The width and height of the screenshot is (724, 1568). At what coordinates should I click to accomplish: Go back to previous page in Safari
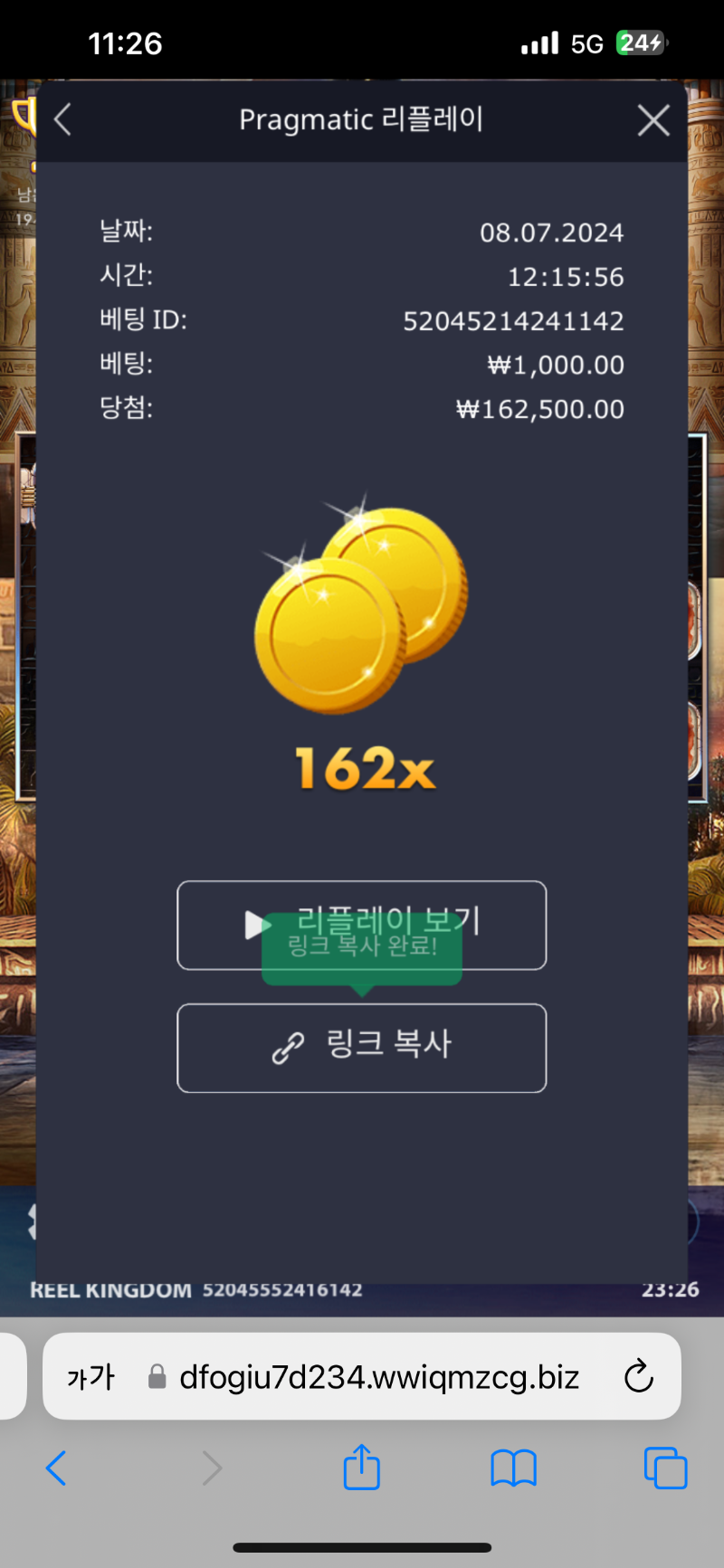coord(56,1468)
